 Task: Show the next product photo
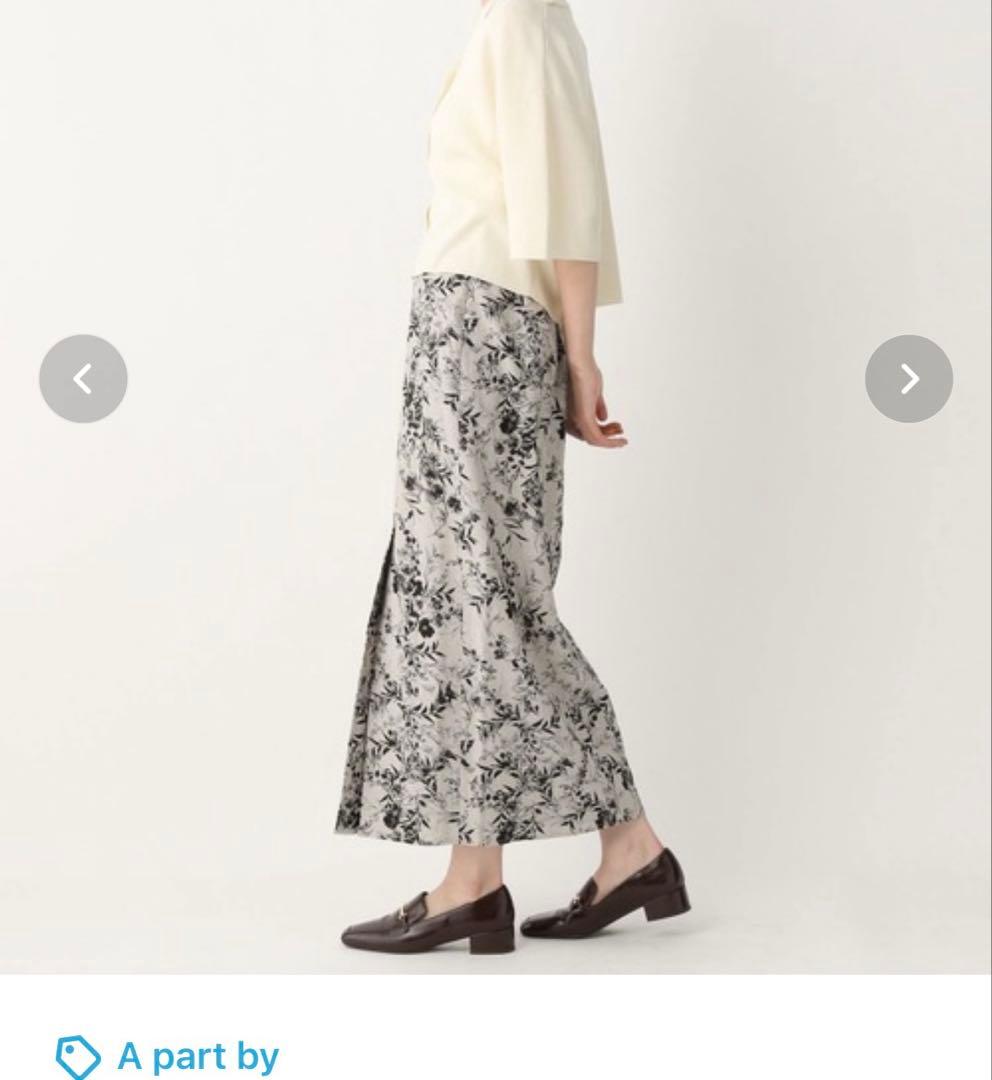tap(908, 379)
